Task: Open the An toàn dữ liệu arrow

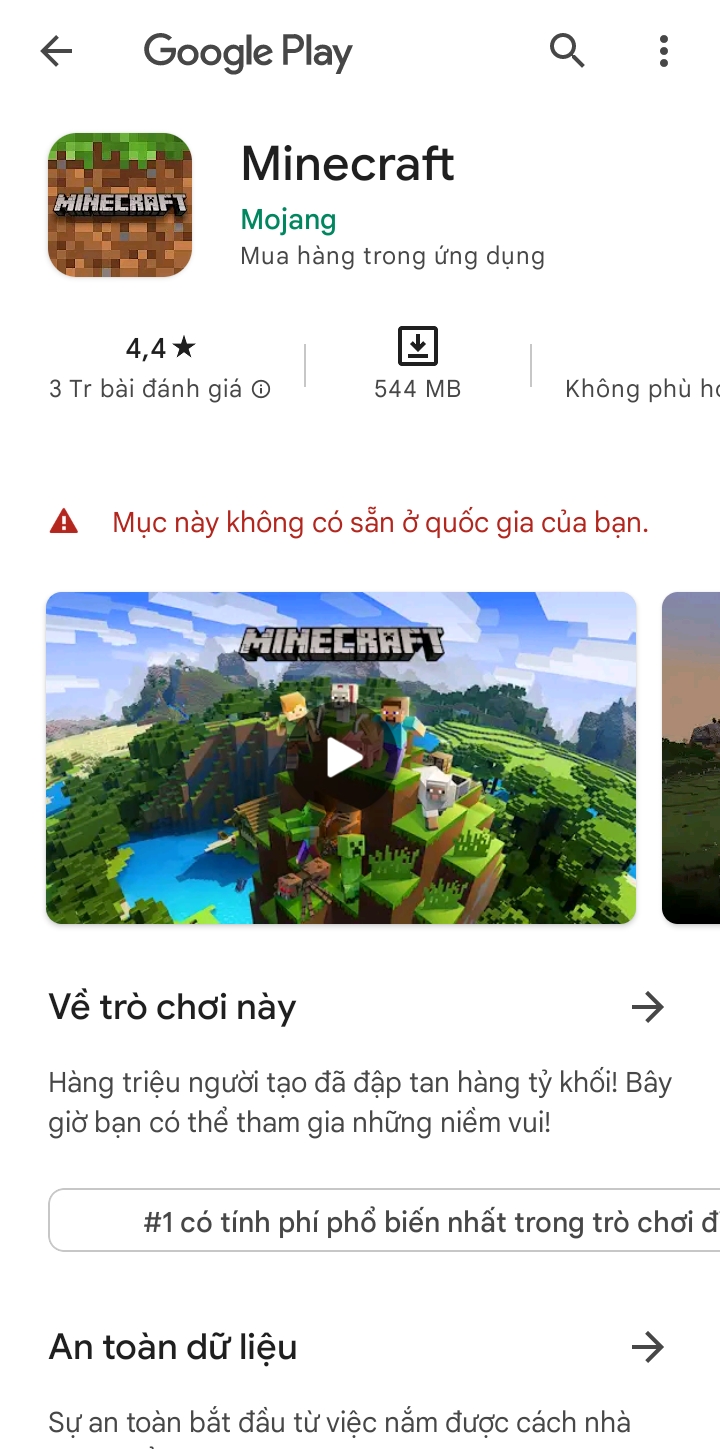Action: coord(648,1347)
